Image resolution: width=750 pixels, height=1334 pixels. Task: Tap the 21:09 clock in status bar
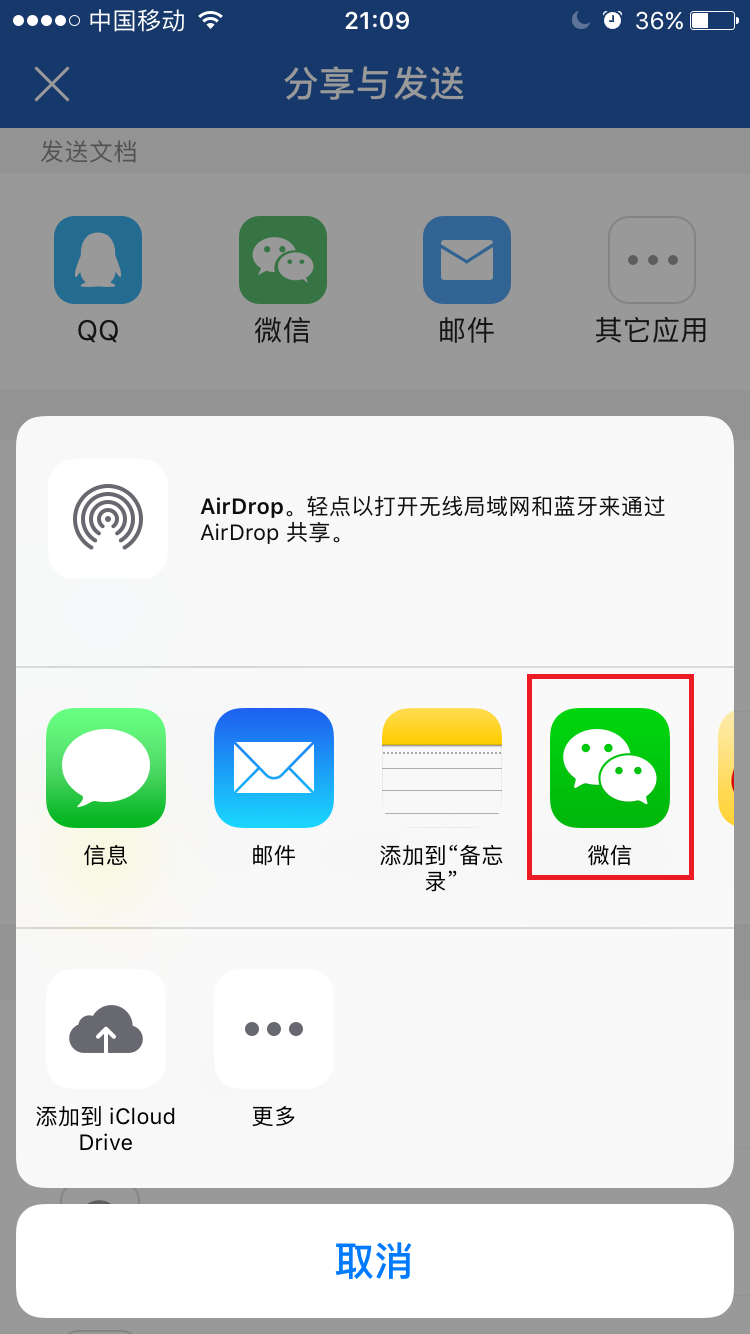375,20
